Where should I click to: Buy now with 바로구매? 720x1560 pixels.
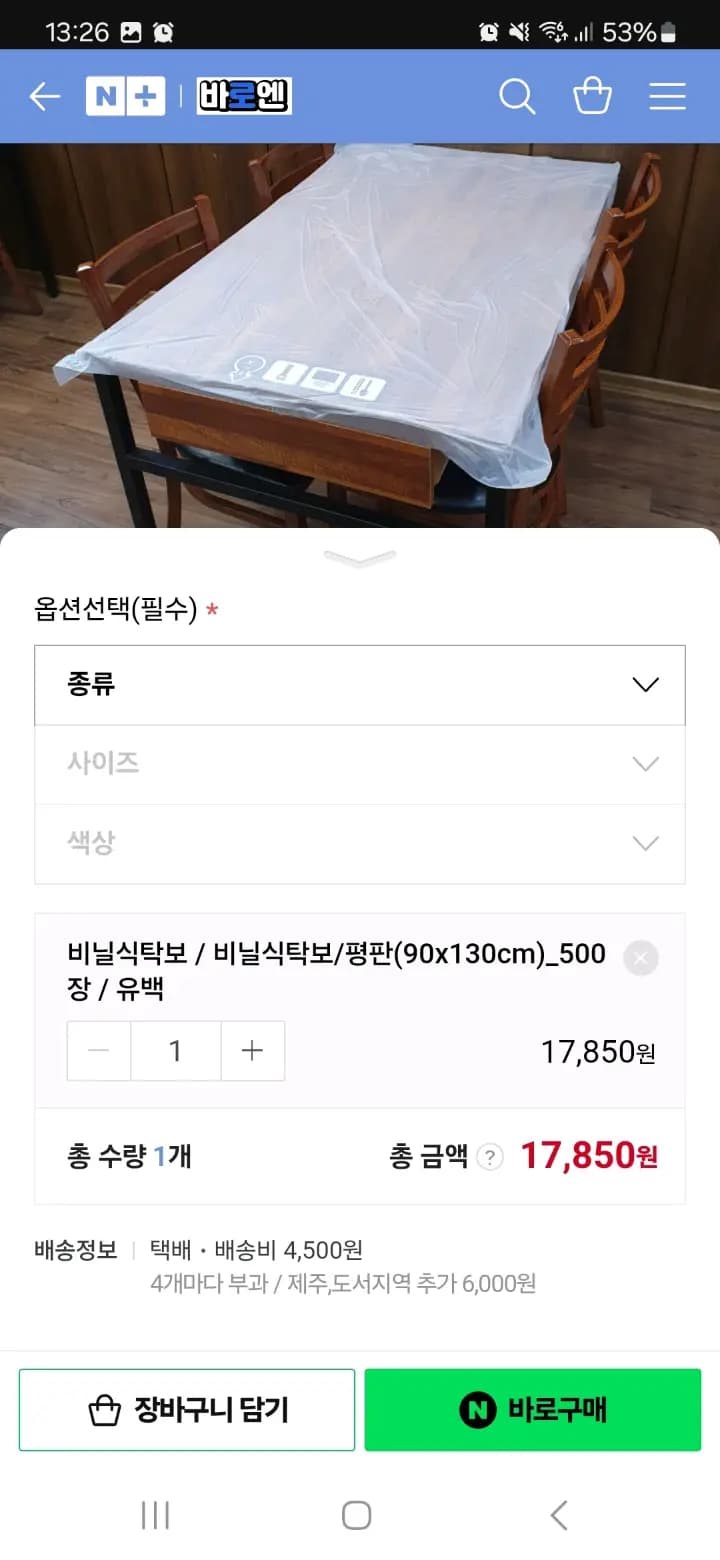point(532,1410)
